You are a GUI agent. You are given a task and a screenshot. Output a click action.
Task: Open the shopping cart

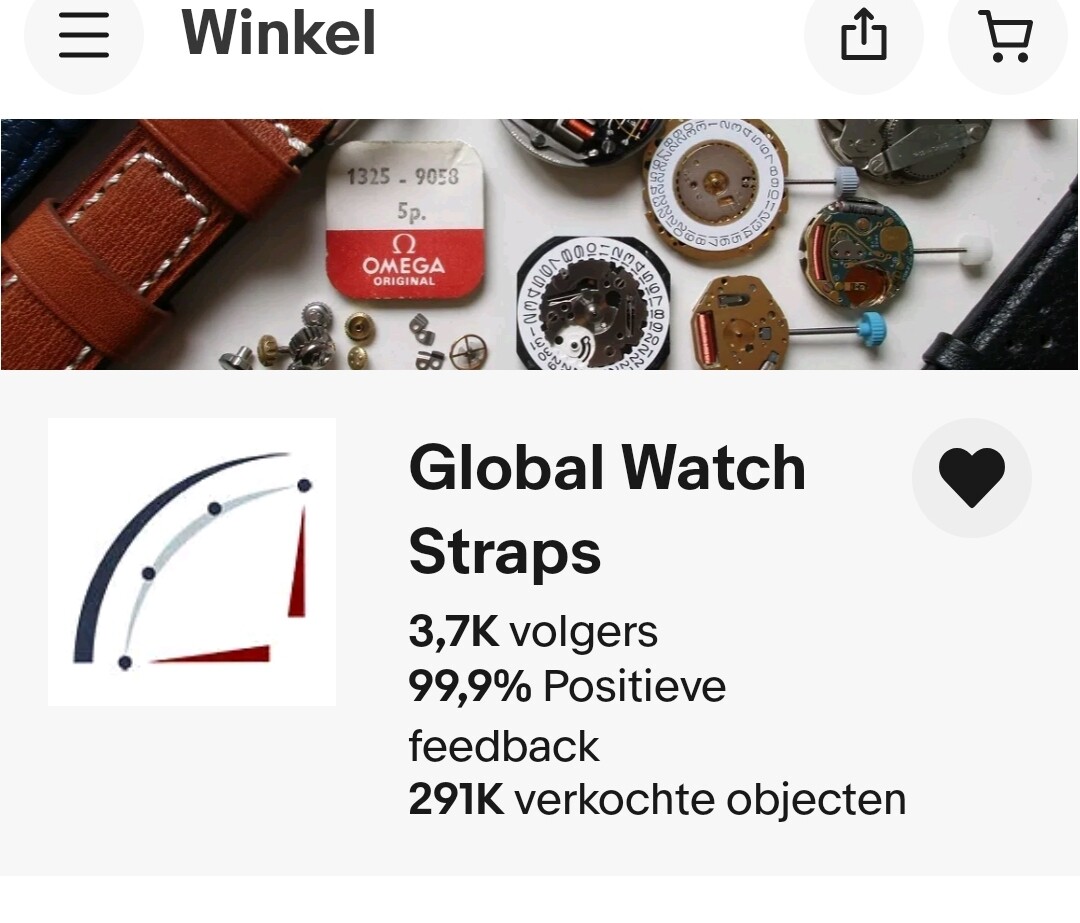click(1007, 36)
